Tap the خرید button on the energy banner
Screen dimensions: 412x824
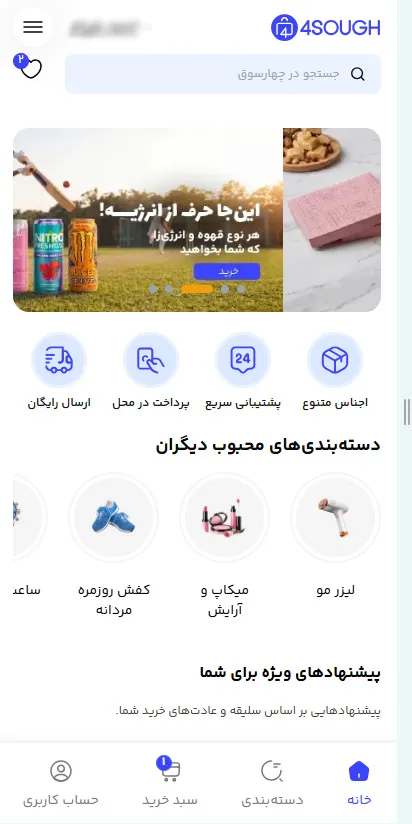click(x=226, y=271)
